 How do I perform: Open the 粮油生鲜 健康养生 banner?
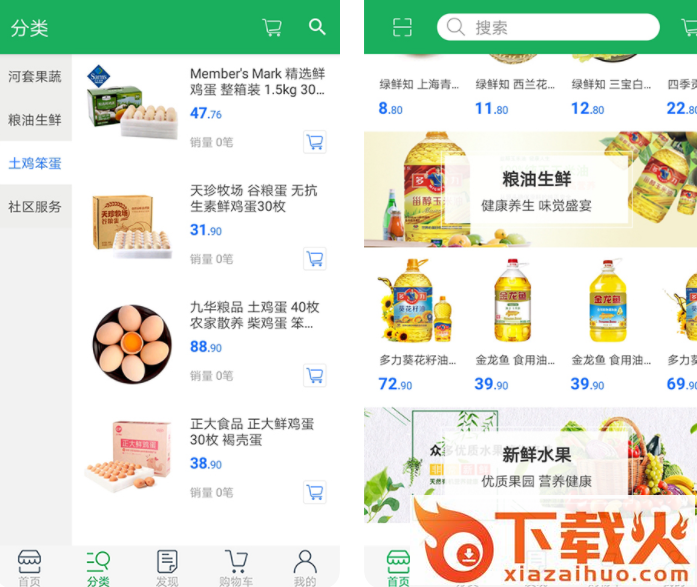click(x=530, y=190)
